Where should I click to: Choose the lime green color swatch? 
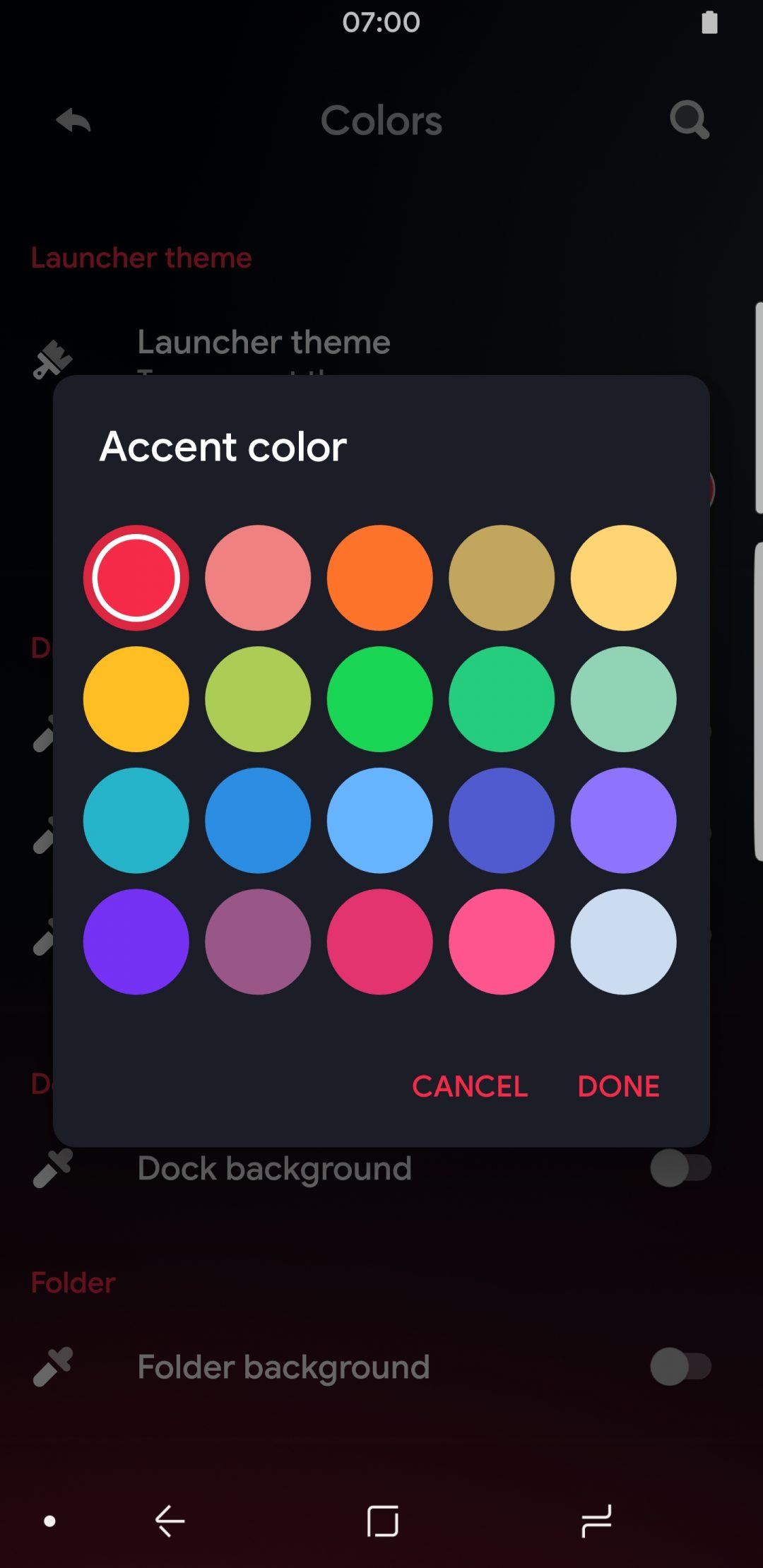click(258, 699)
